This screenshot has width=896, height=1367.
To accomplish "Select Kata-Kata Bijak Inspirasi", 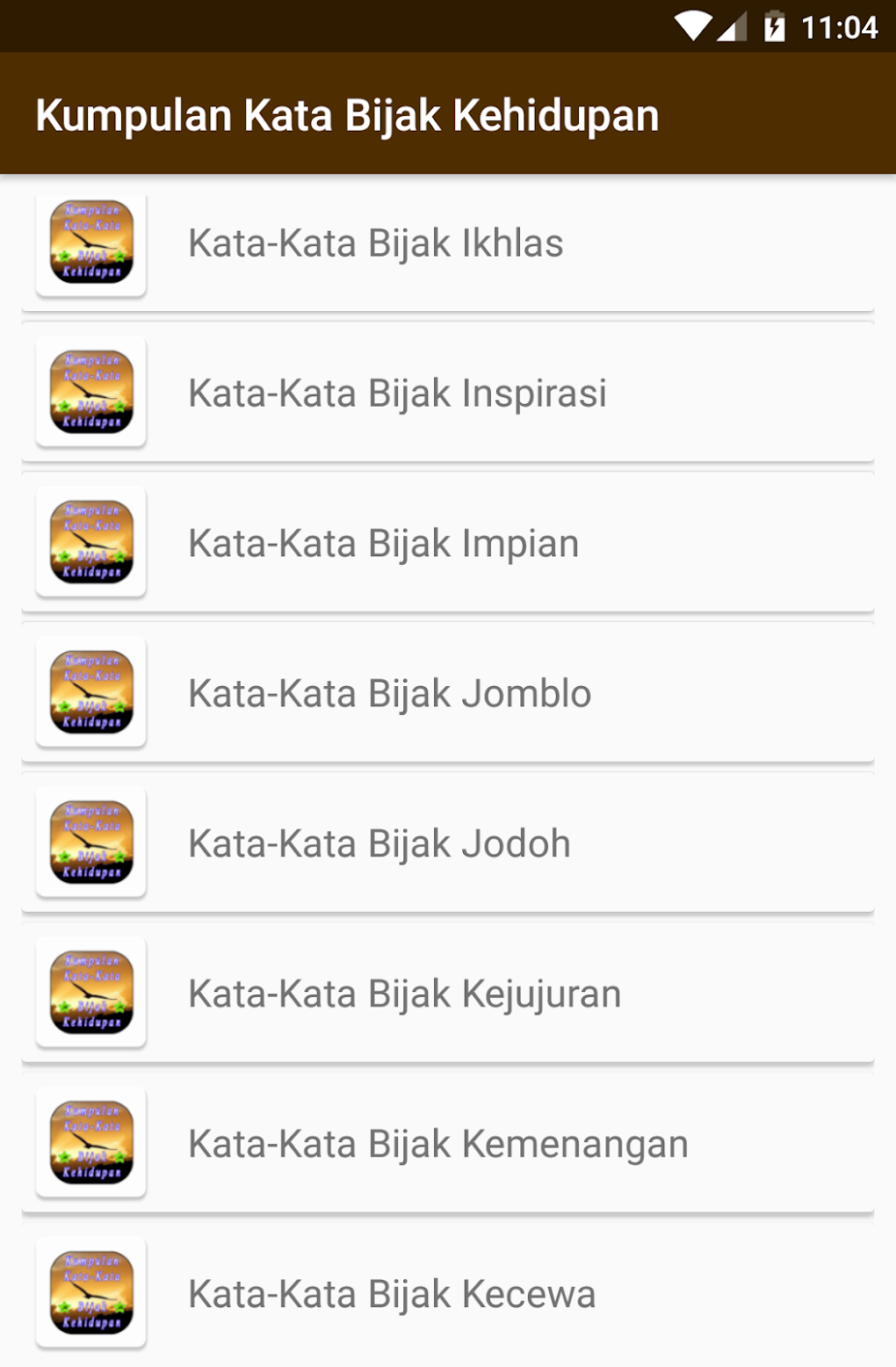I will (x=397, y=394).
